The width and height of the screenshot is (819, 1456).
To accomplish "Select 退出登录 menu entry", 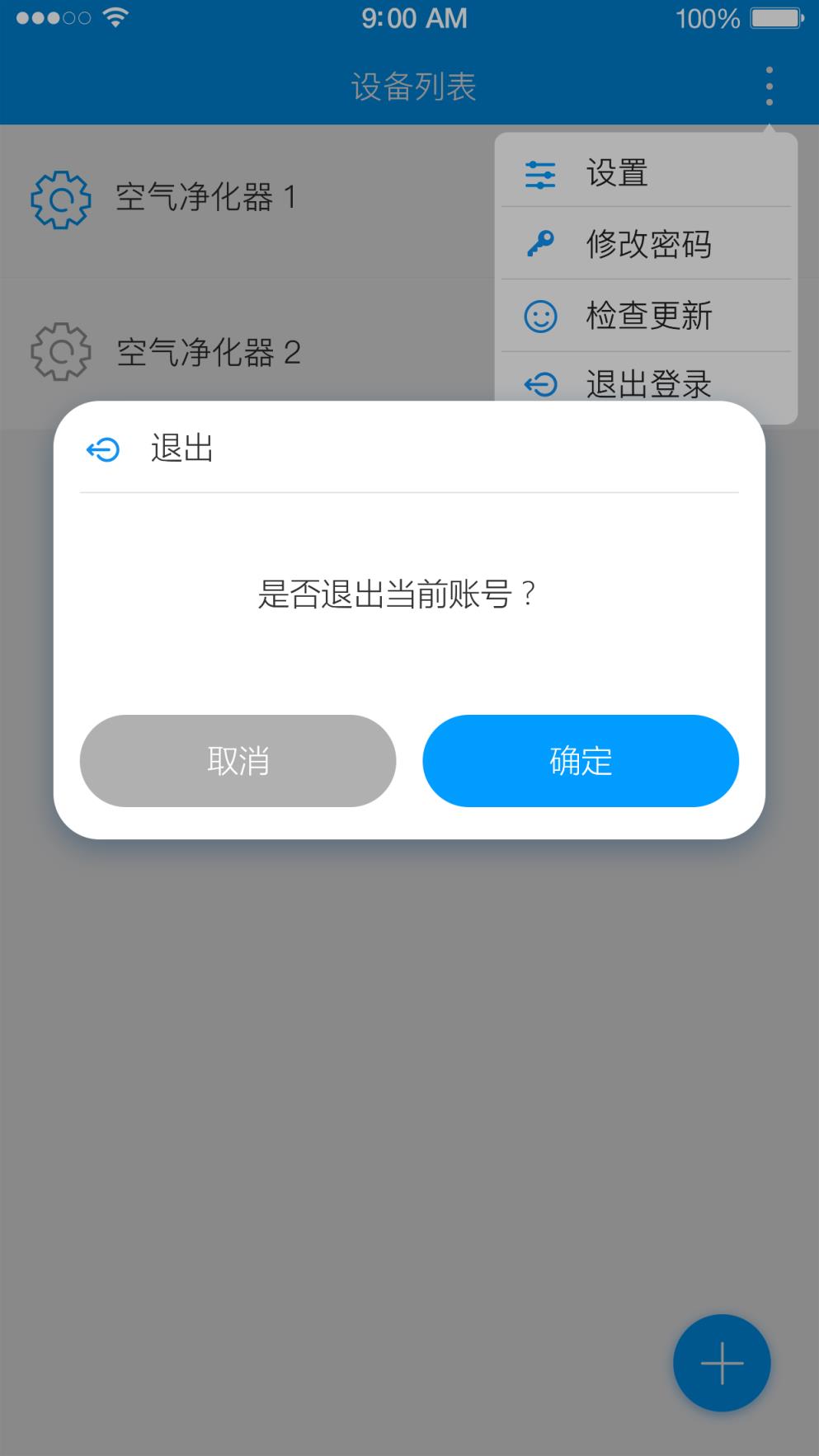I will [x=648, y=384].
